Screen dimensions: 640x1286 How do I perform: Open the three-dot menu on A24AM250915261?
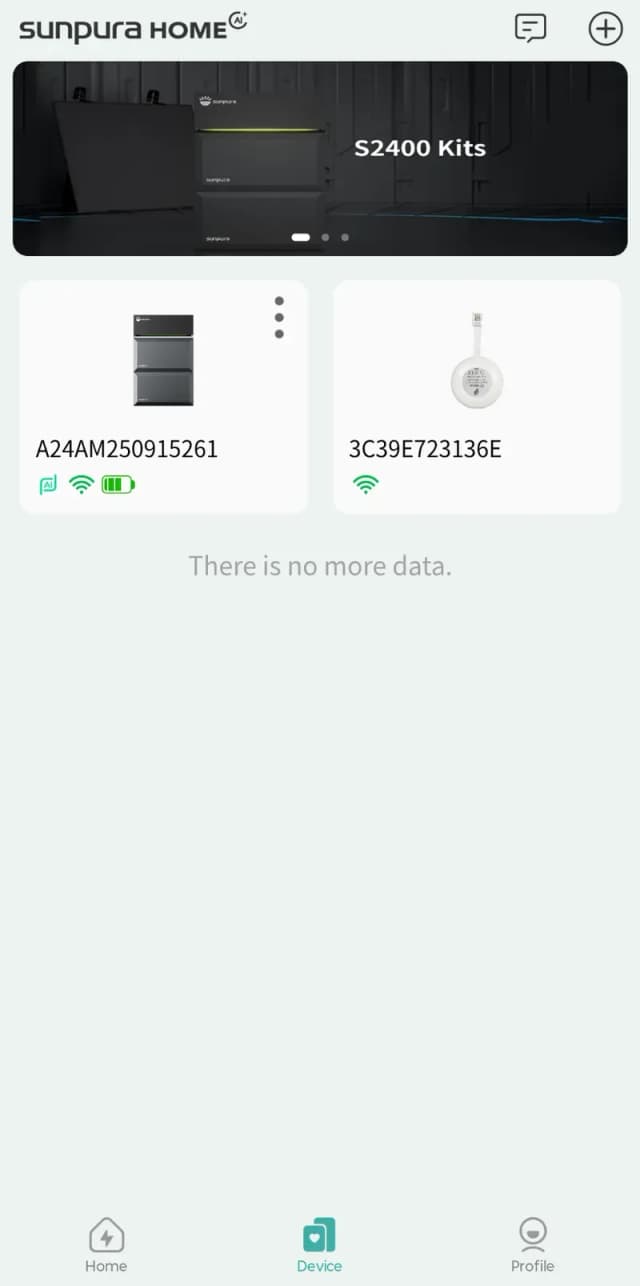pos(279,317)
